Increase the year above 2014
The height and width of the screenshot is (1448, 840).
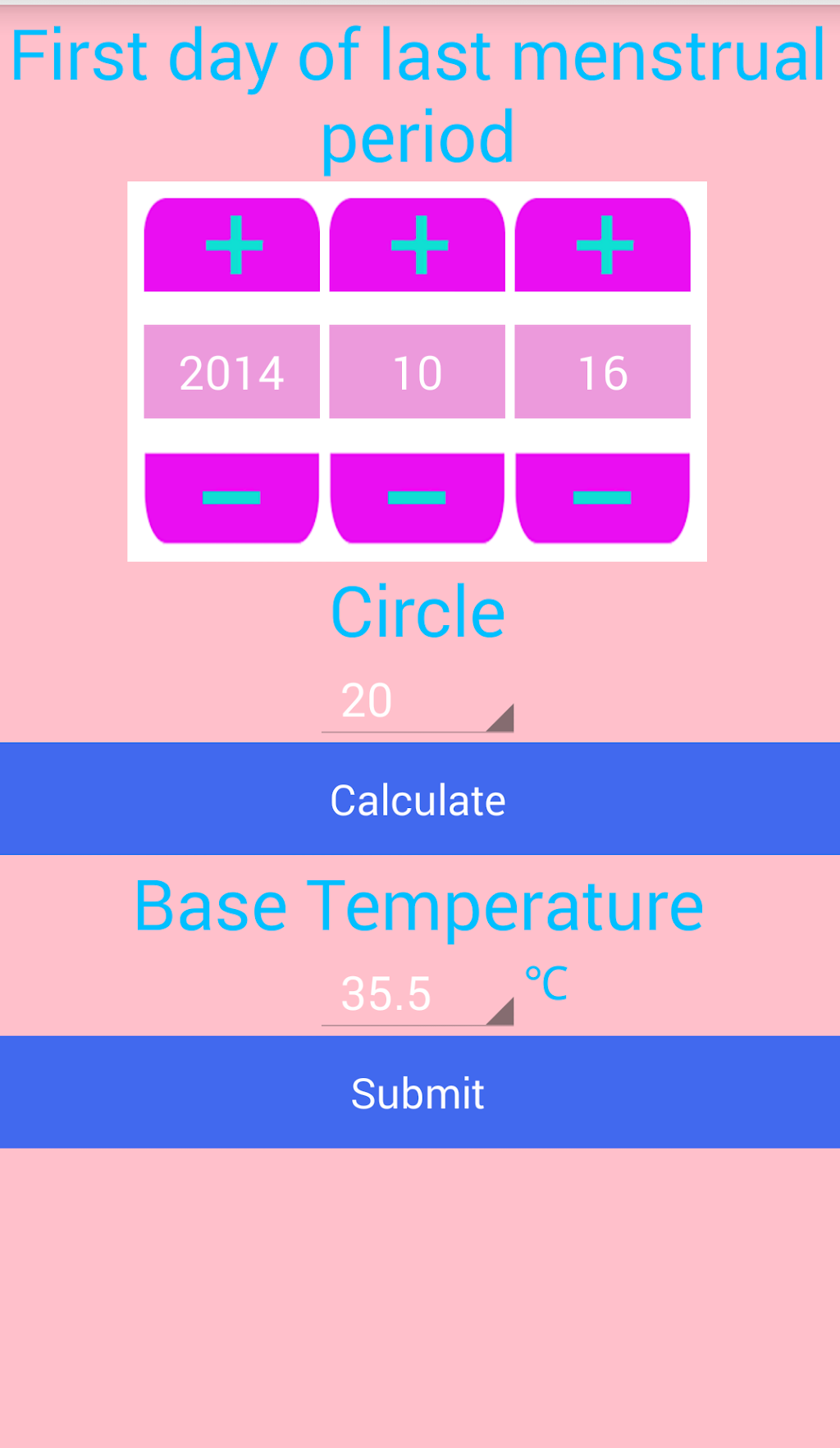(x=232, y=244)
